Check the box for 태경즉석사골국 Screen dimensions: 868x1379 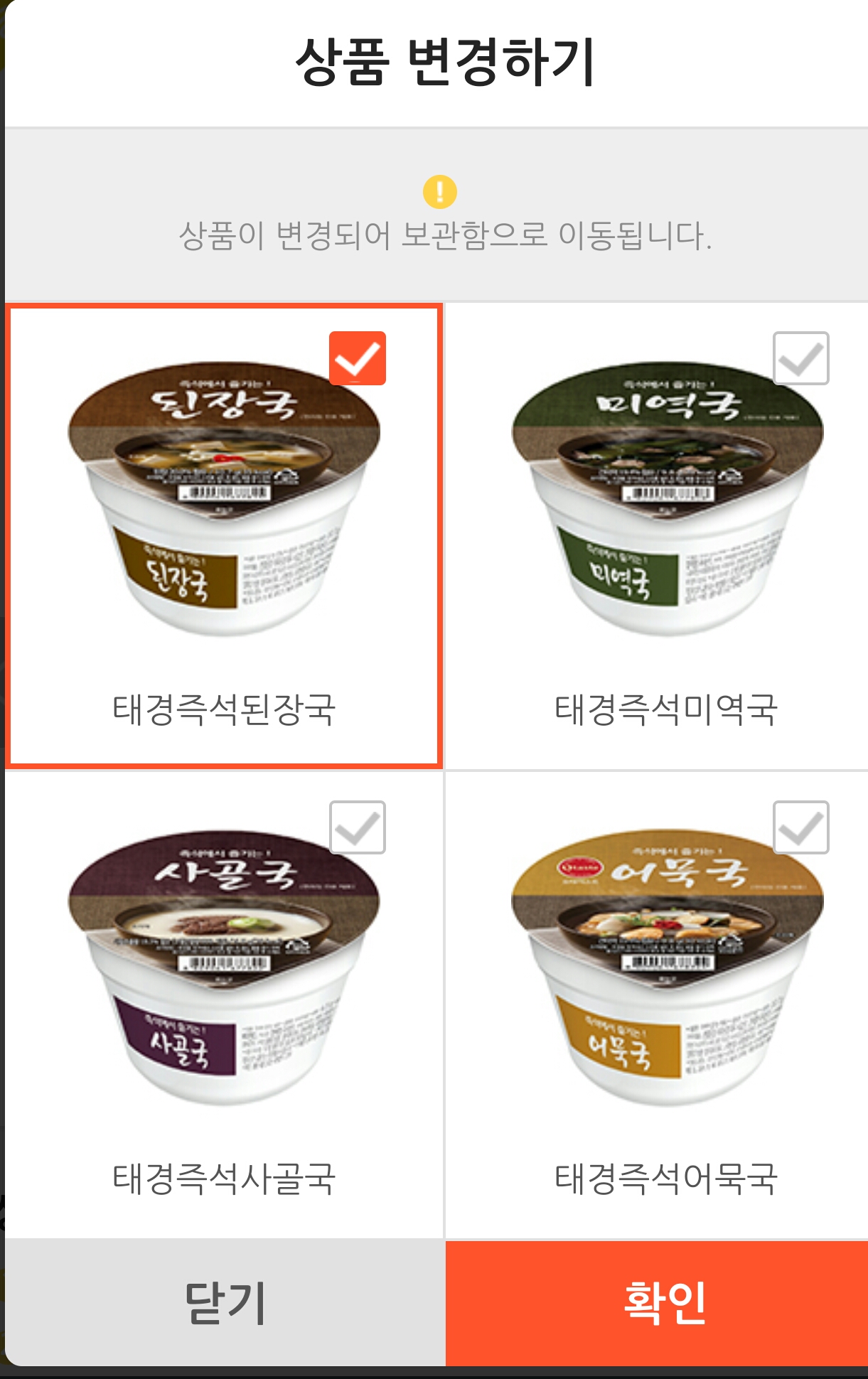point(358,827)
